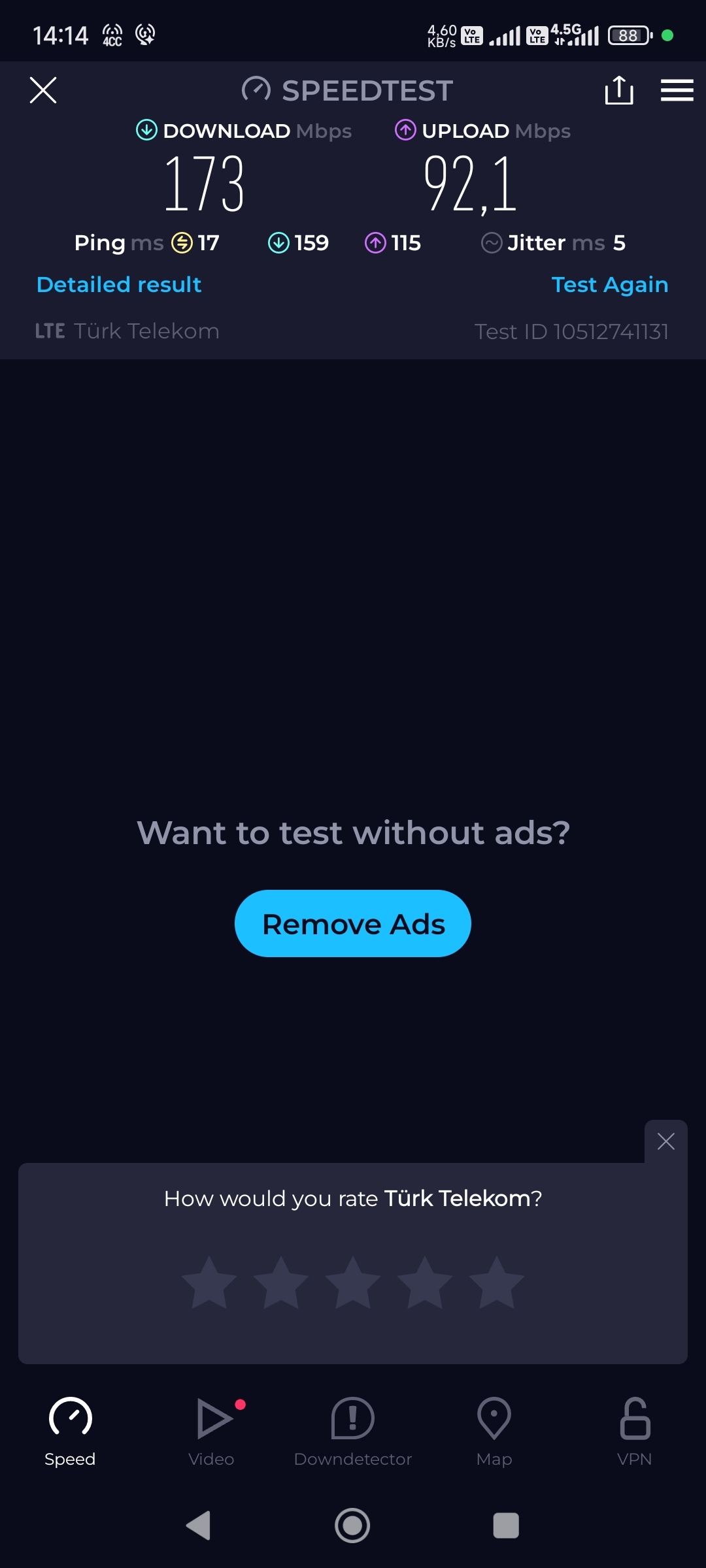This screenshot has height=1568, width=706.
Task: Switch to the Video tab
Action: (212, 1431)
